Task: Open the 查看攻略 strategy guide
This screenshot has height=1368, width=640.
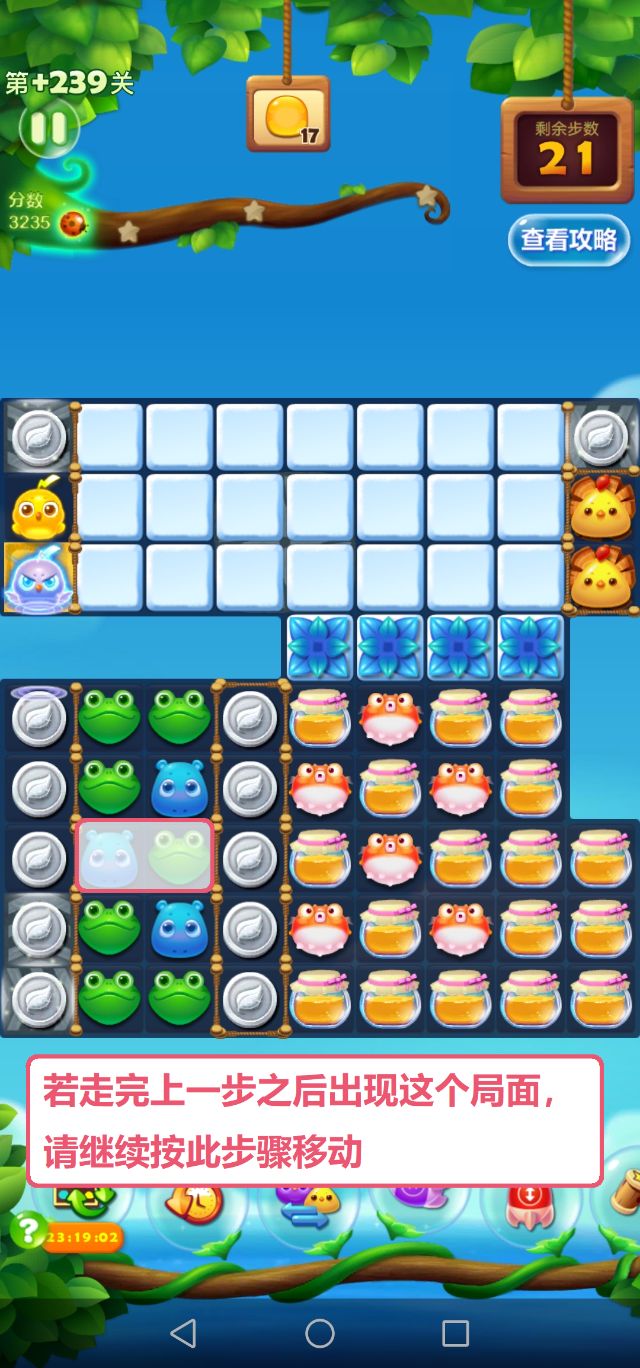Action: coord(568,240)
